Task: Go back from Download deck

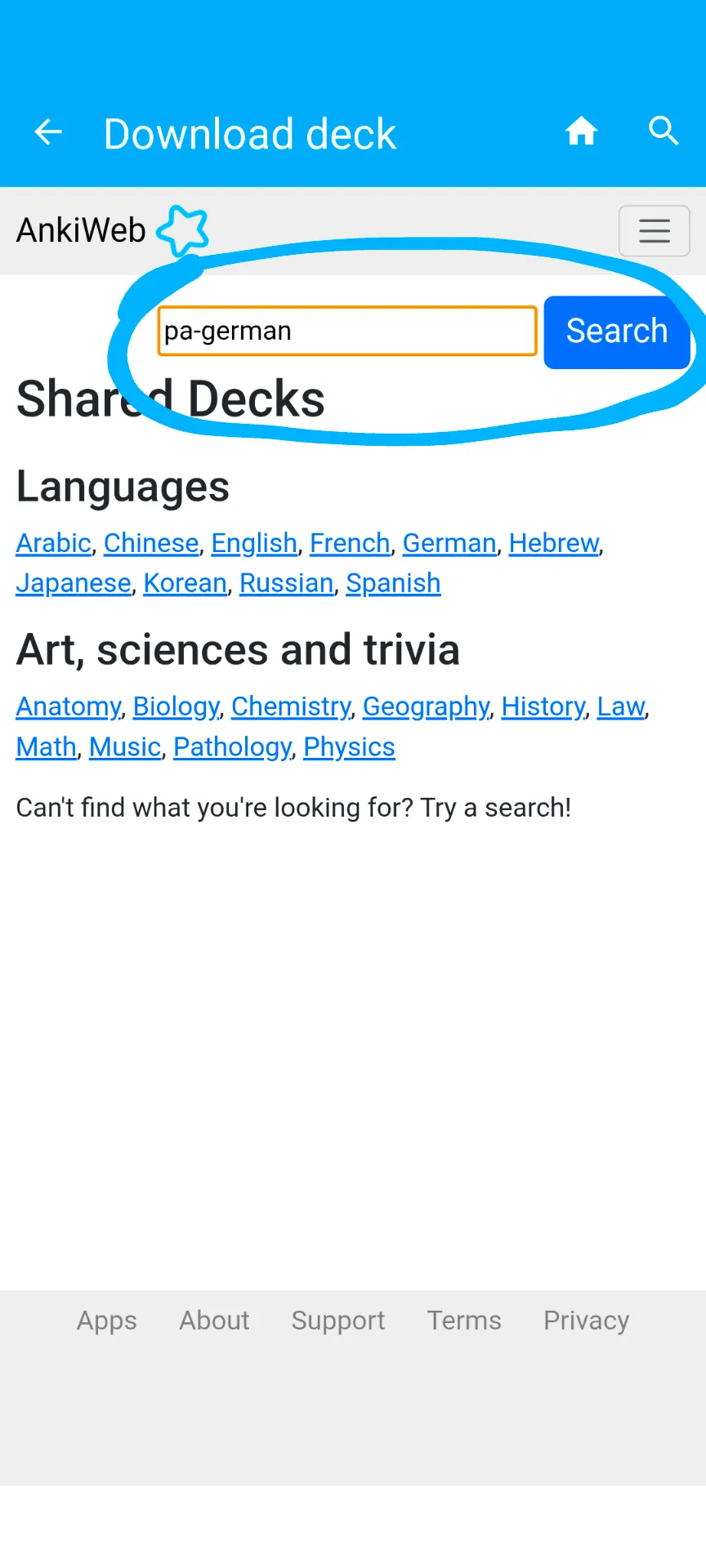Action: pos(48,132)
